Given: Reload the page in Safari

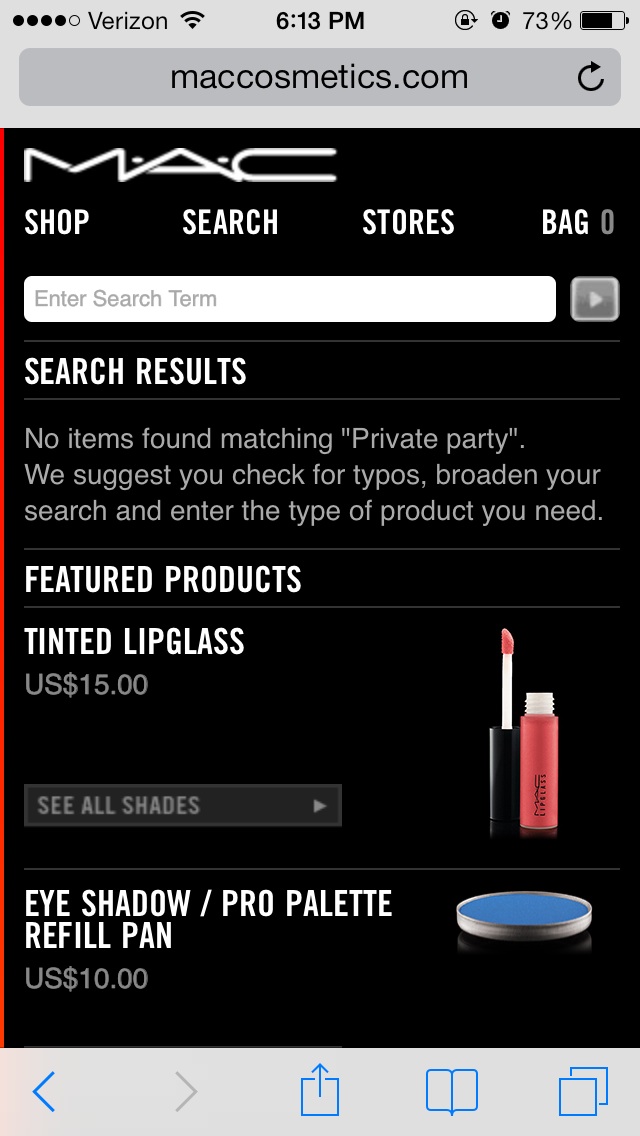Looking at the screenshot, I should pos(591,77).
